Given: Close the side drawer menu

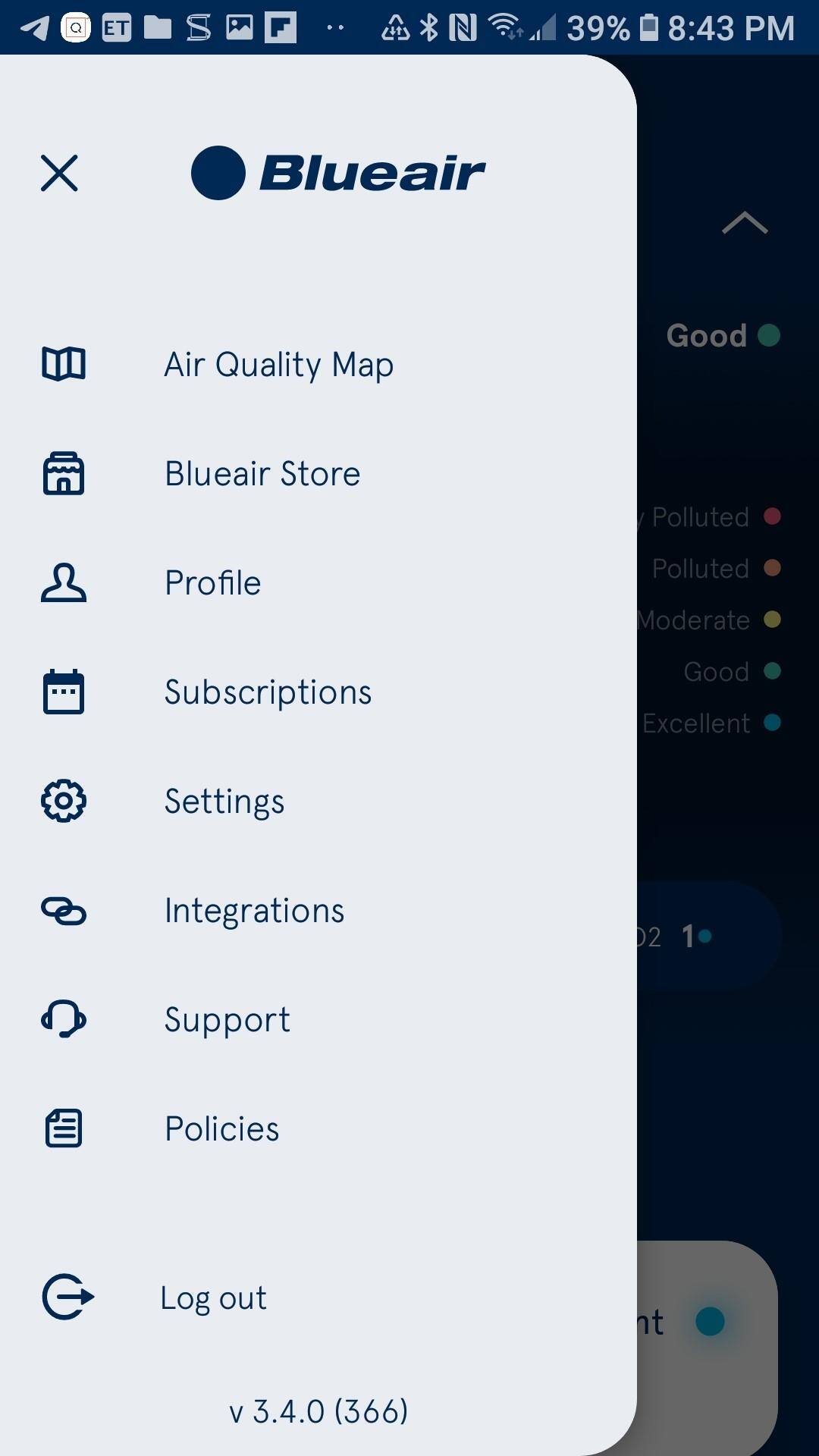Looking at the screenshot, I should tap(59, 173).
